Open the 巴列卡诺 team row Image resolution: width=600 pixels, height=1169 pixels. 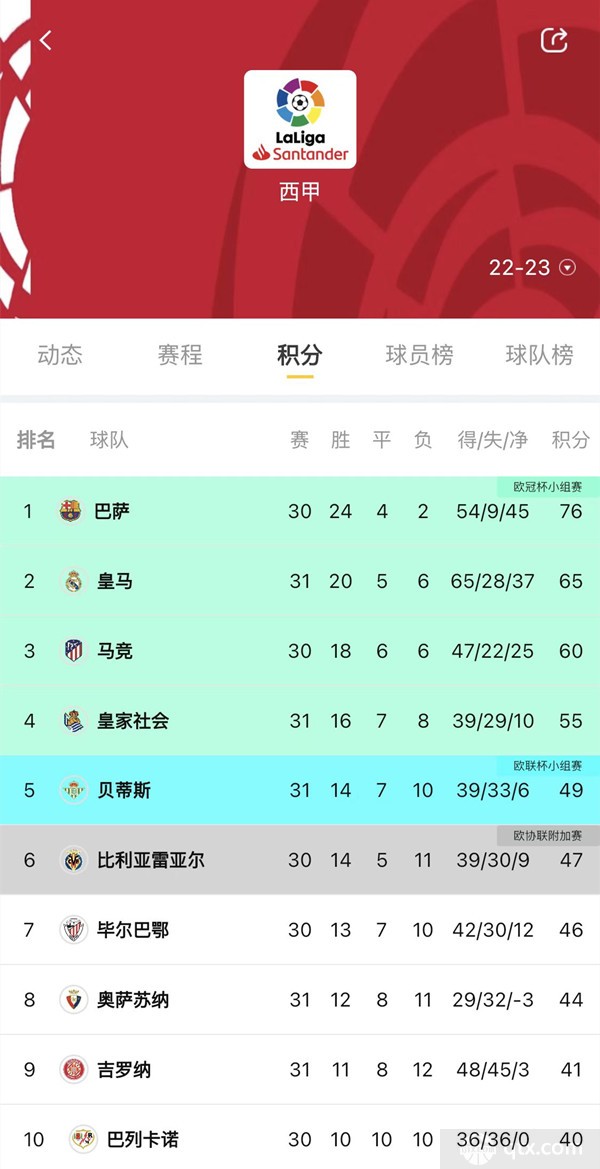click(300, 1137)
